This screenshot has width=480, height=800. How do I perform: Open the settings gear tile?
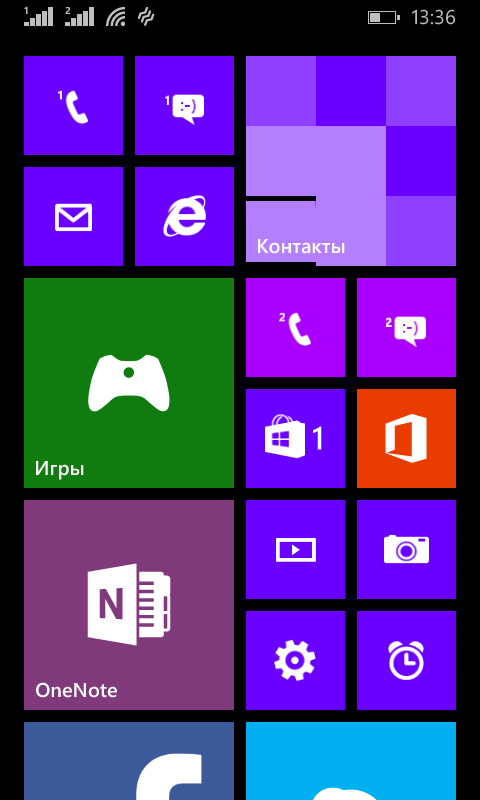tap(295, 660)
